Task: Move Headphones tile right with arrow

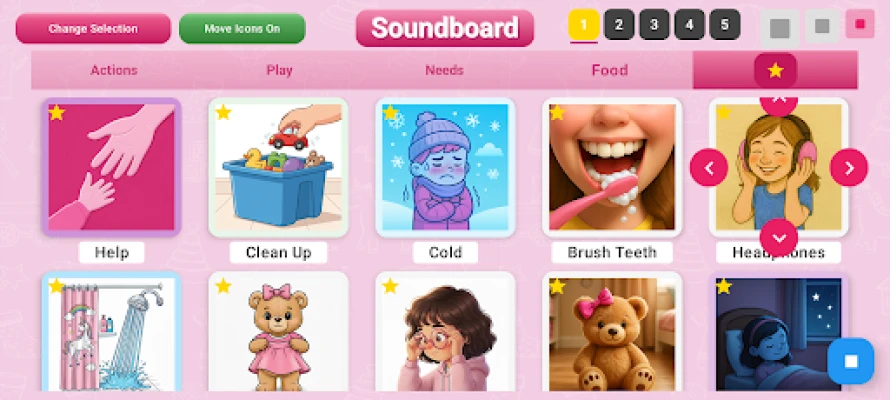Action: 849,167
